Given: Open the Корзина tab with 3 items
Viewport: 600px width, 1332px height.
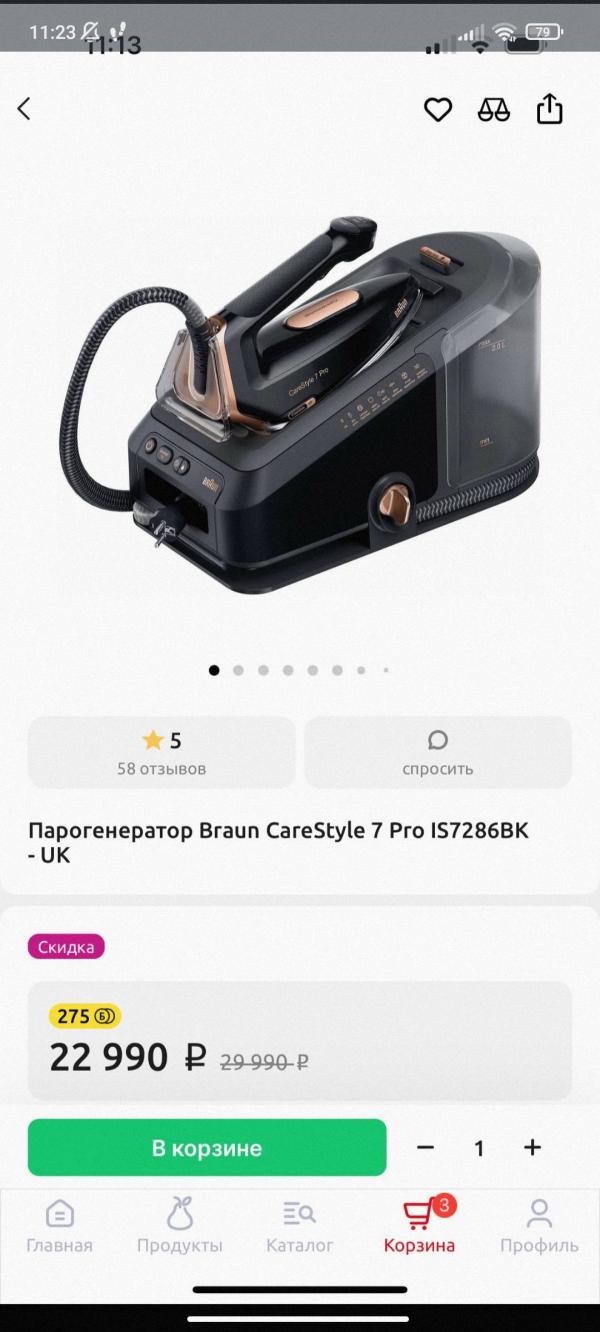Looking at the screenshot, I should 420,1226.
